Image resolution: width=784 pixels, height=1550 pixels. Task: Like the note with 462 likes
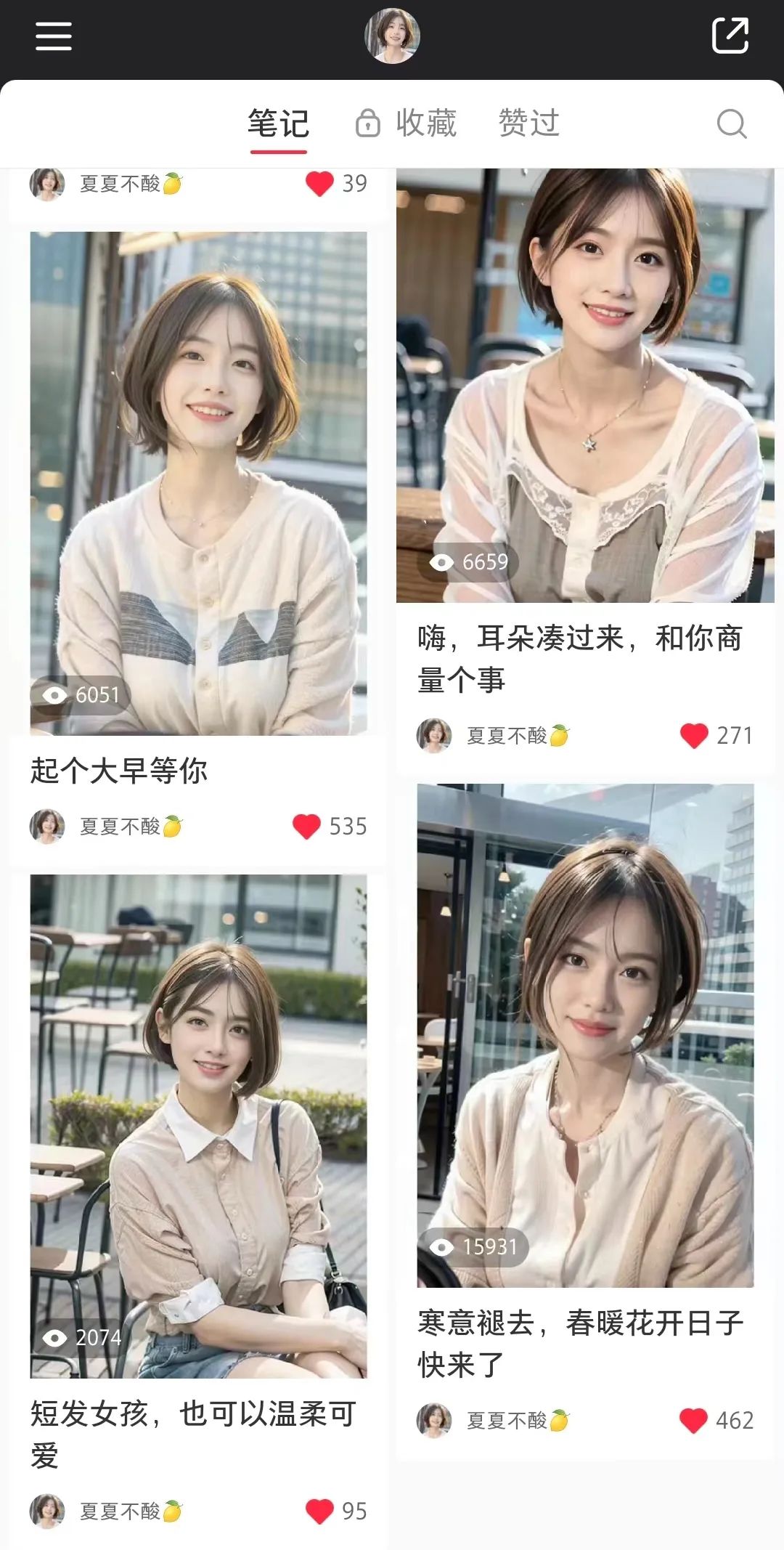tap(693, 1421)
